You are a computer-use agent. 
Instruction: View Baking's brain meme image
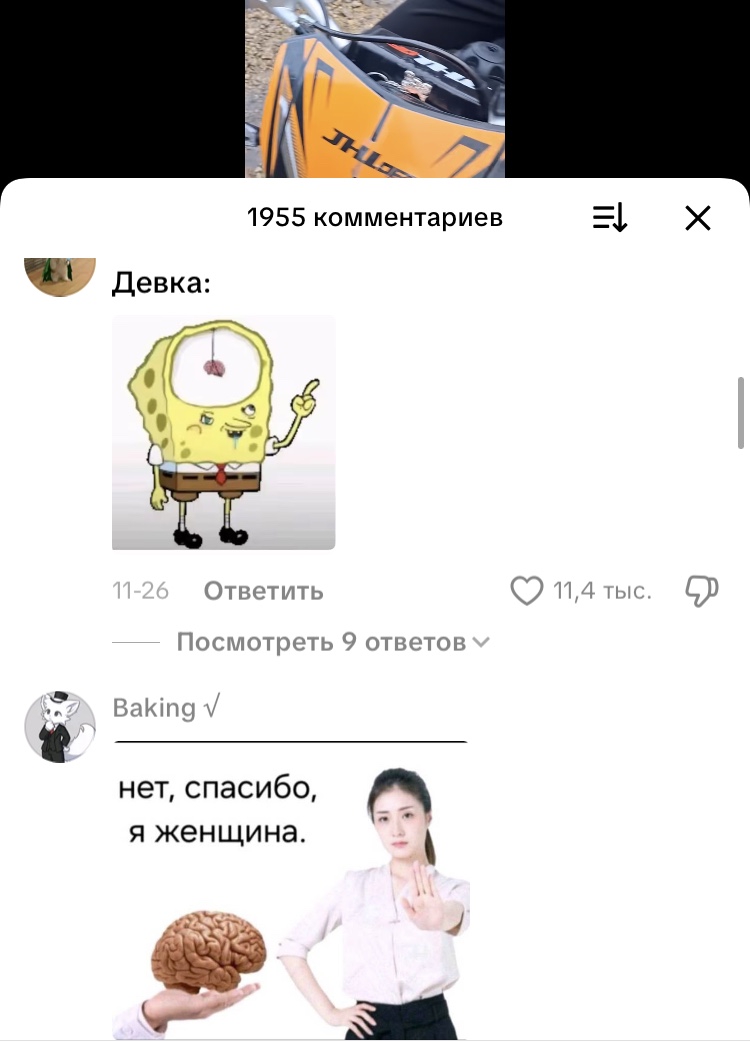click(x=290, y=890)
